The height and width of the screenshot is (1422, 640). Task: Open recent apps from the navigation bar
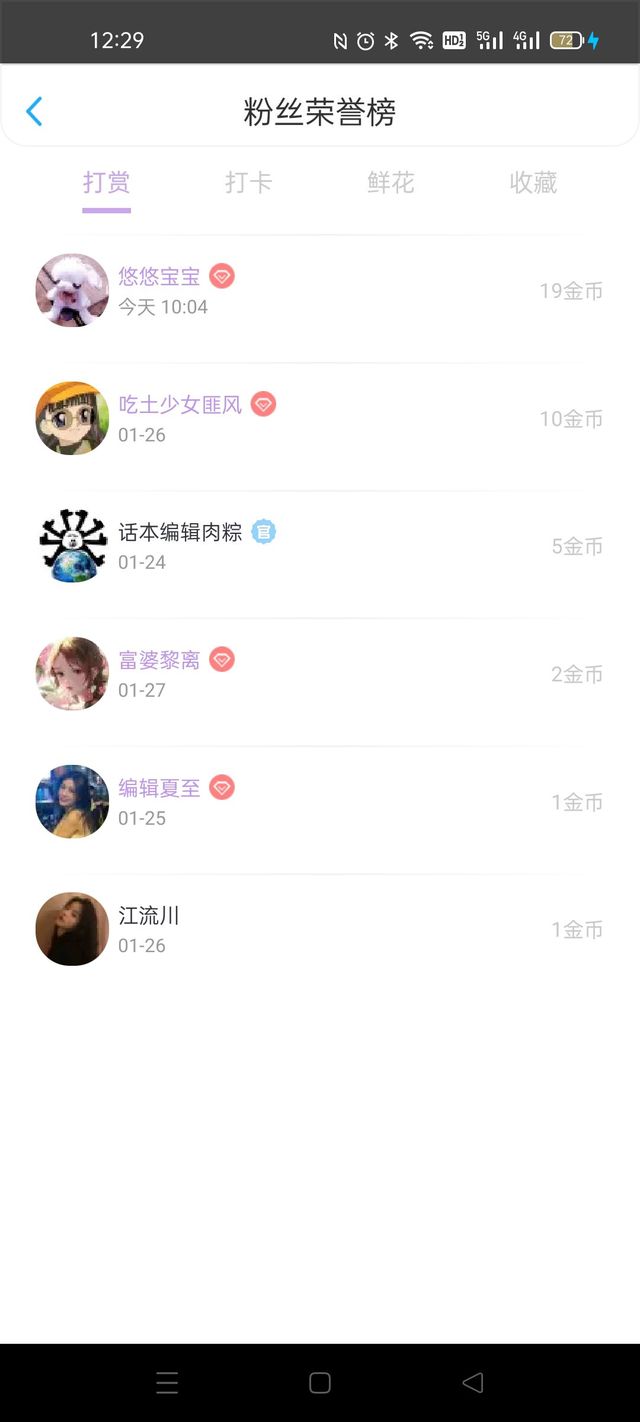(167, 1383)
